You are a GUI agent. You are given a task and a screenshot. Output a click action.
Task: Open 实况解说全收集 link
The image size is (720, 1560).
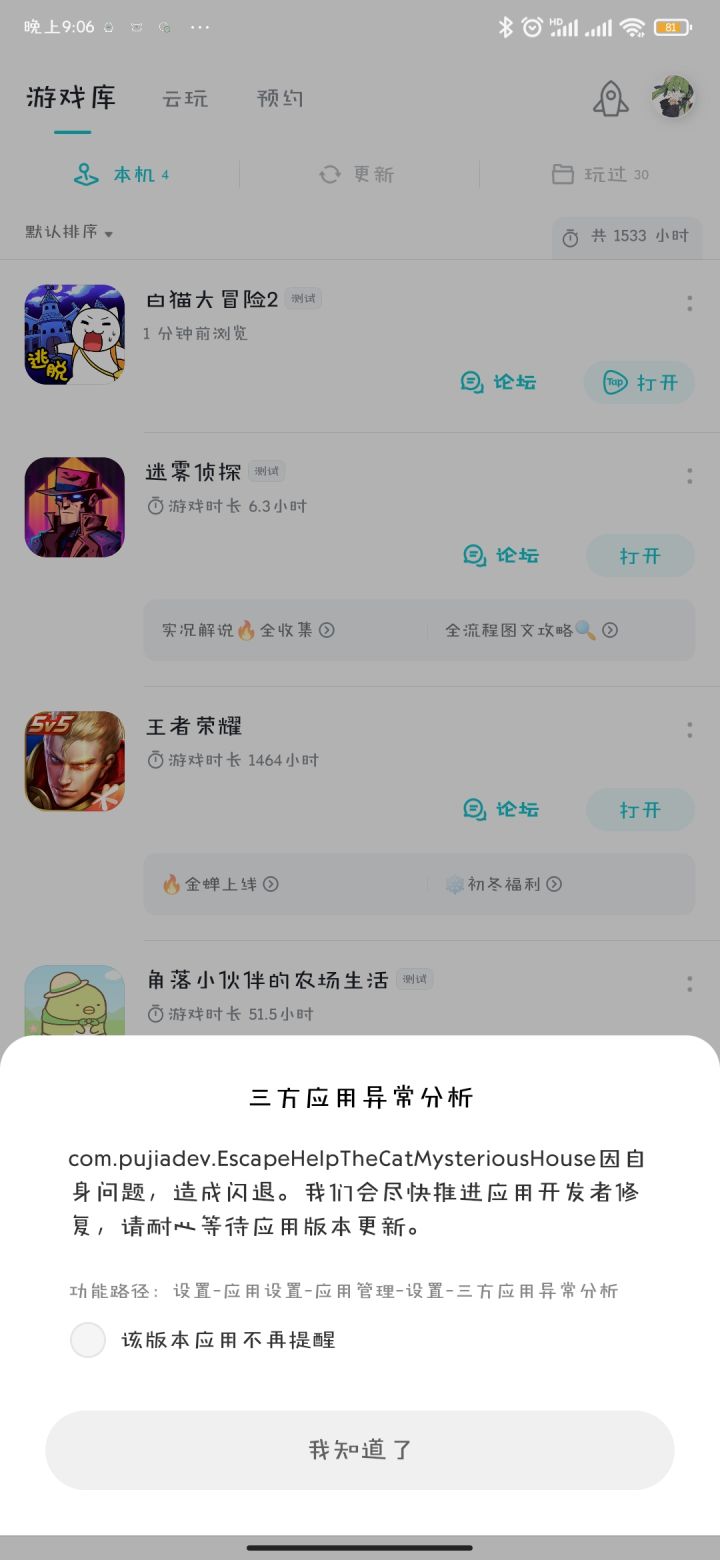(248, 630)
